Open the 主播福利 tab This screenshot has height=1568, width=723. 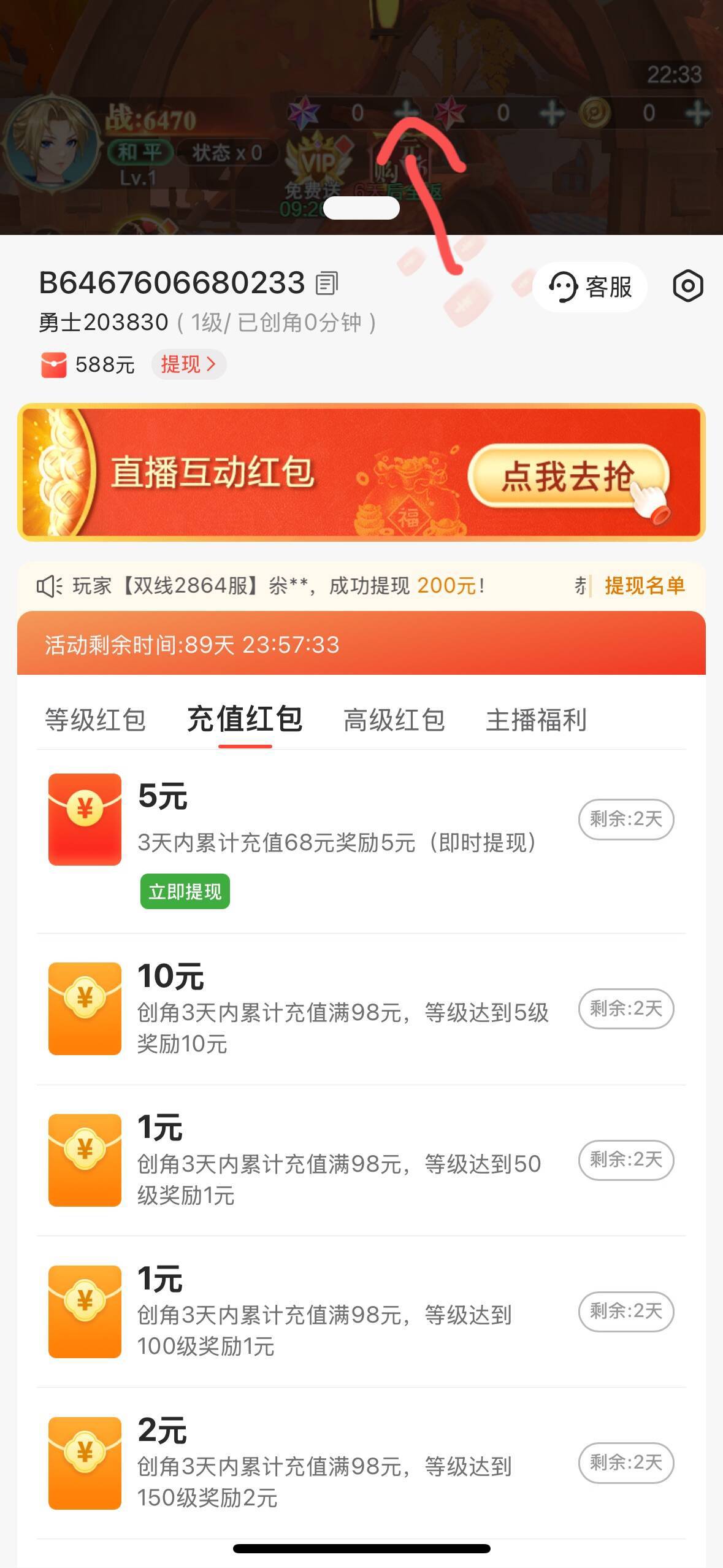click(536, 720)
